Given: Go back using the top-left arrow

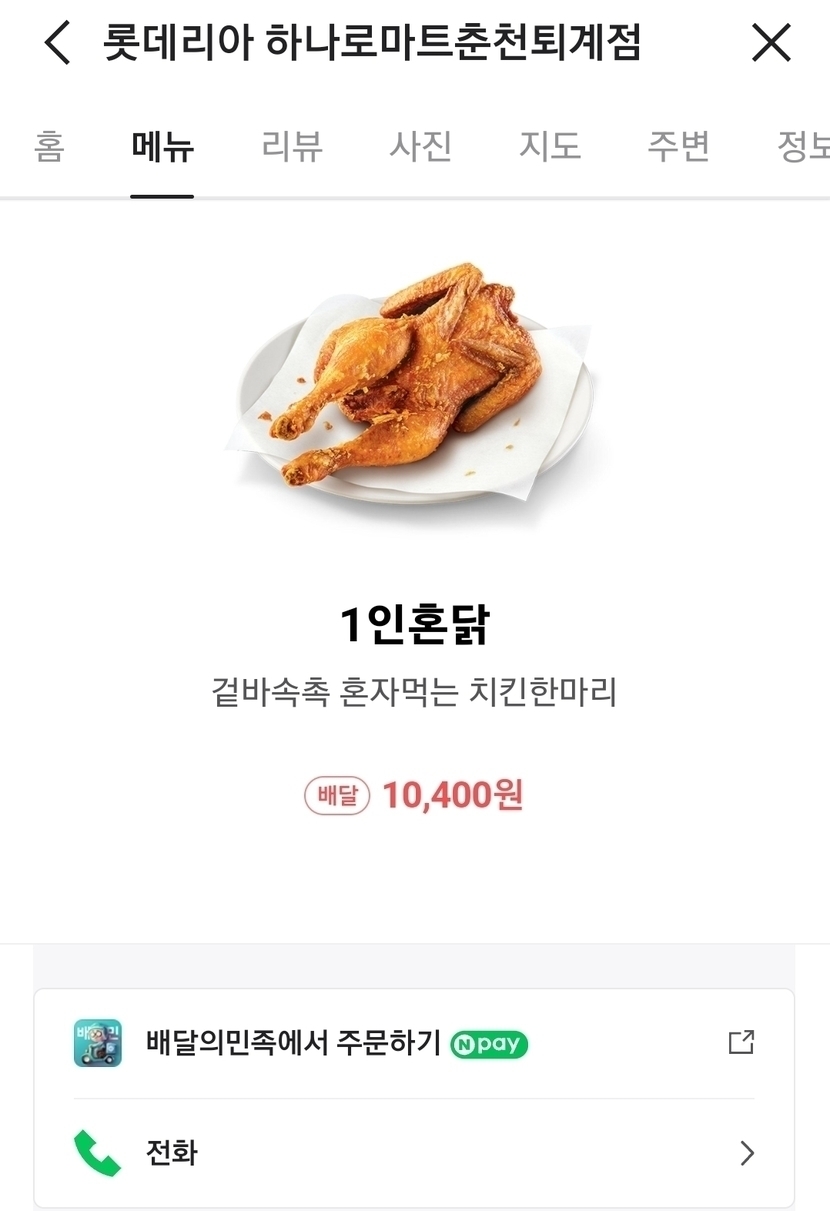Looking at the screenshot, I should (58, 44).
